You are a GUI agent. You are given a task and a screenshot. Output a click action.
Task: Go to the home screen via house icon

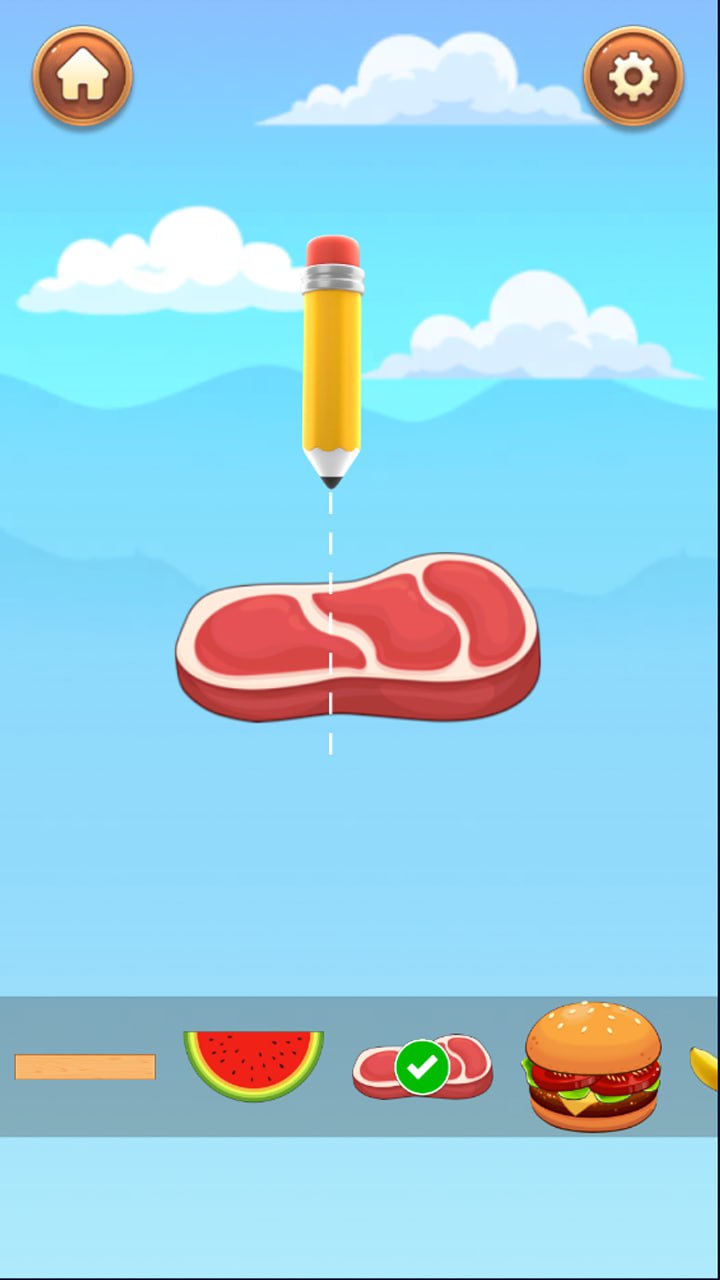click(x=83, y=76)
